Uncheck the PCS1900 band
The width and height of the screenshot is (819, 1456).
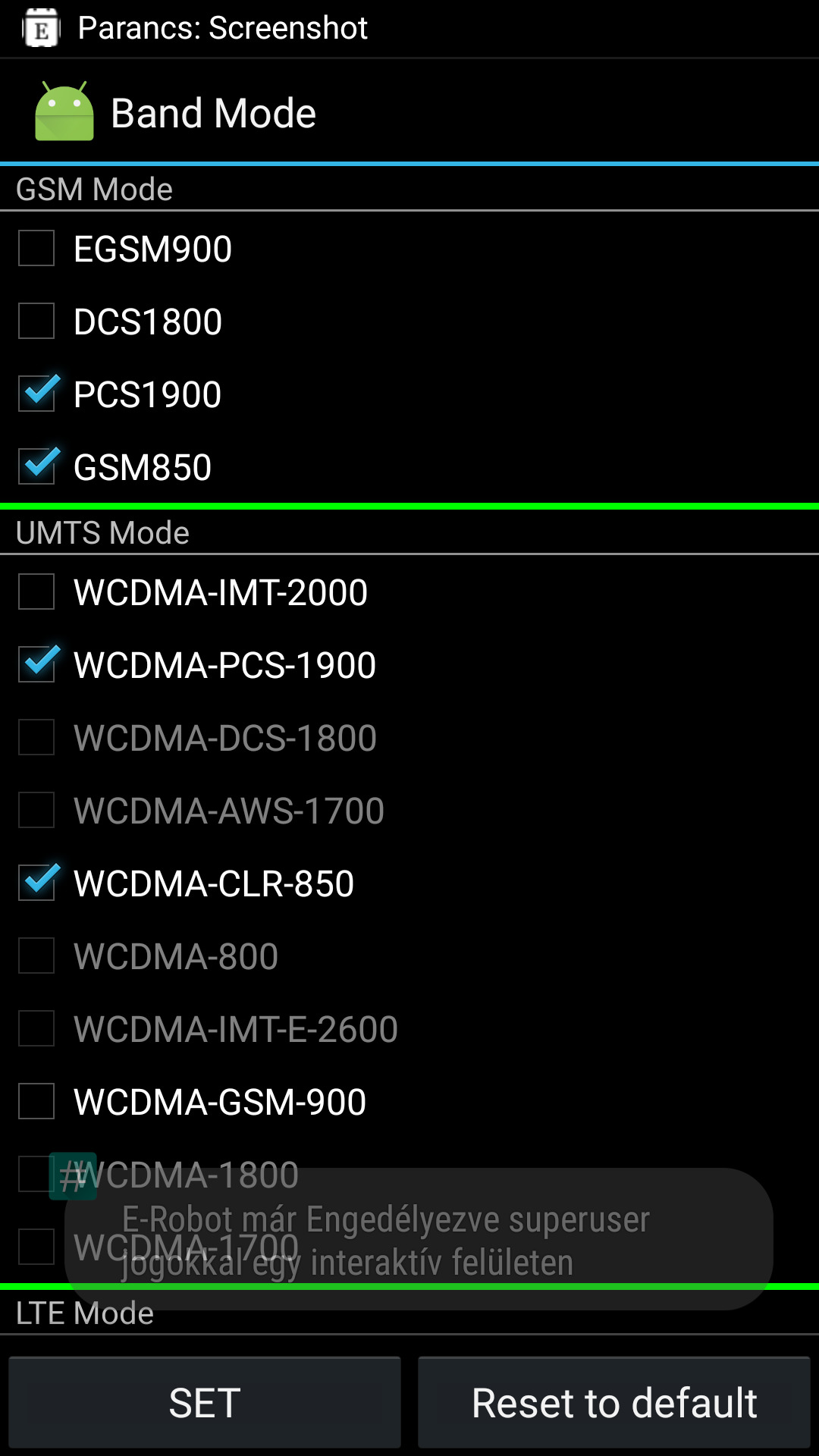point(36,394)
